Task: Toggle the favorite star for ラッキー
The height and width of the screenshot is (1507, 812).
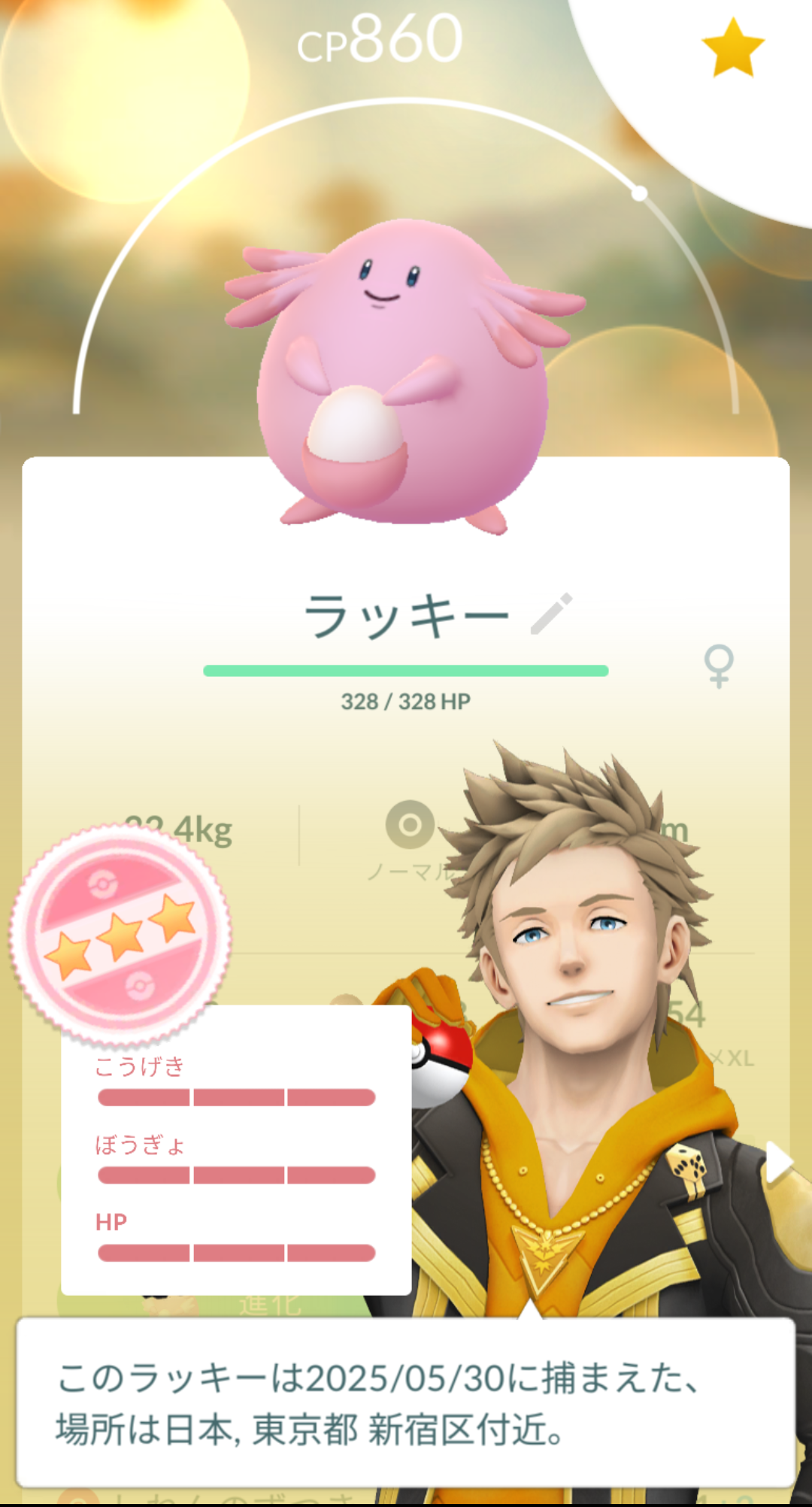Action: coord(732,48)
